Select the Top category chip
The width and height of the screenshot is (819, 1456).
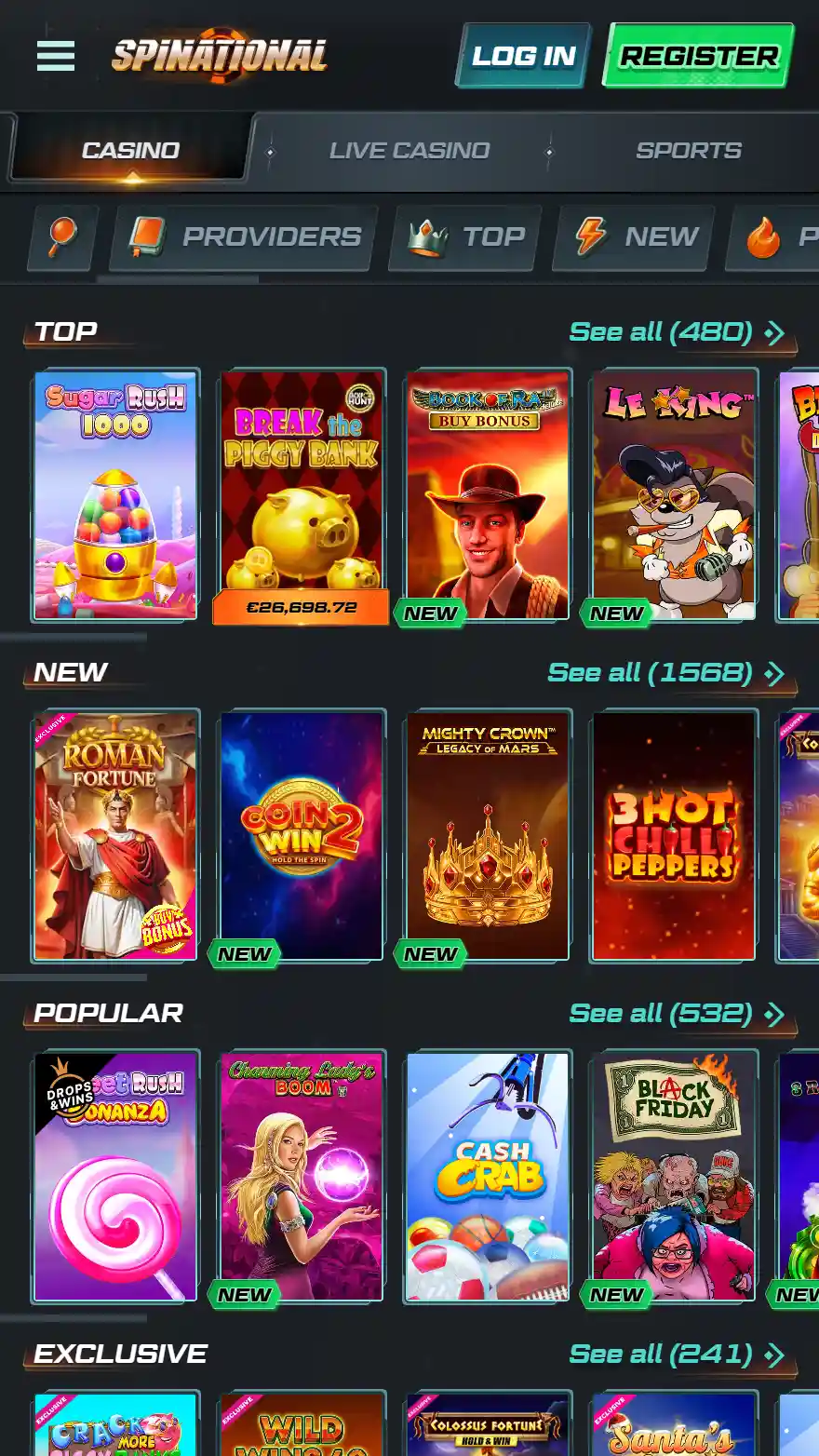coord(468,237)
